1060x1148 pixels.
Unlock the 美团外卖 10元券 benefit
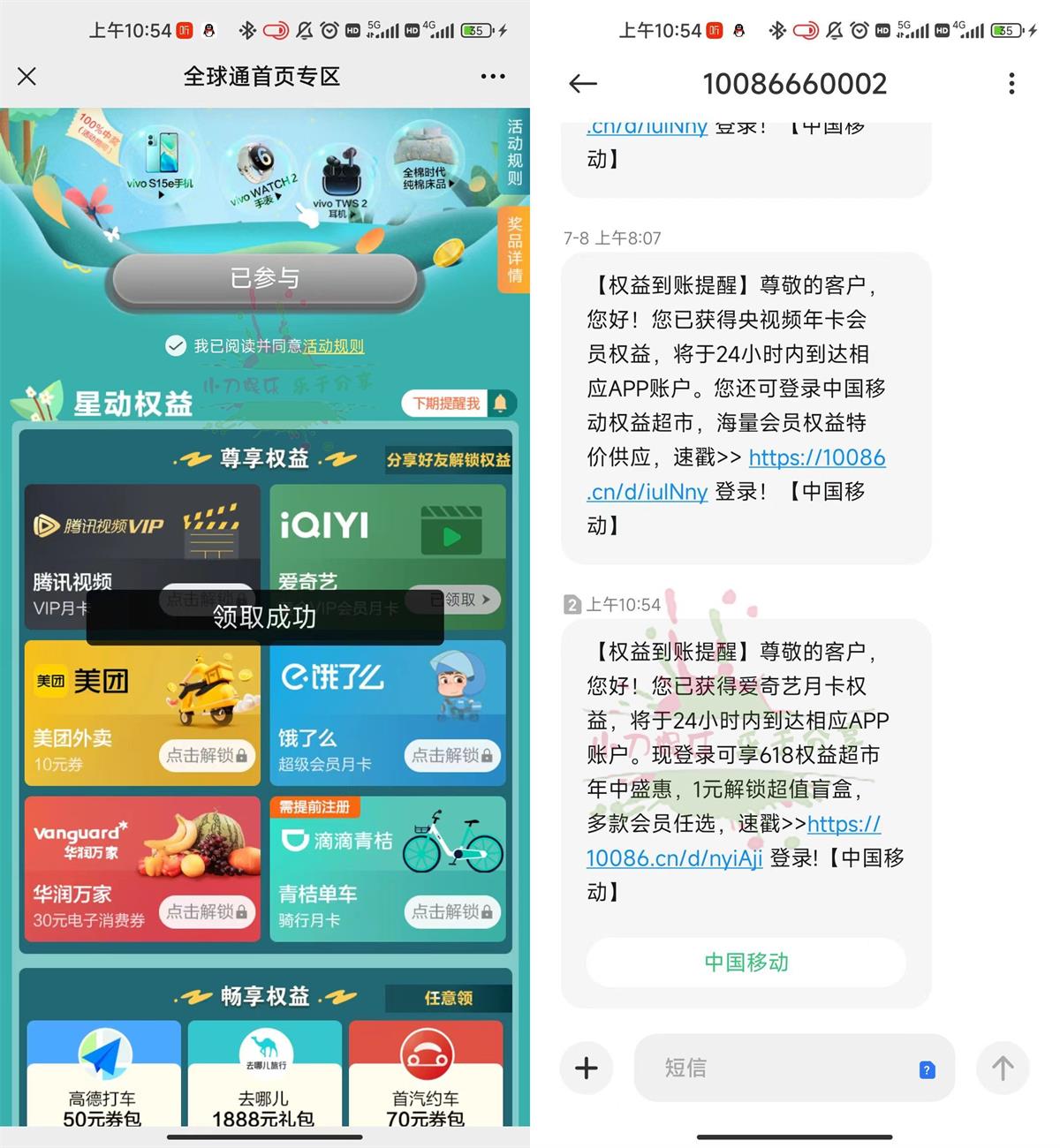click(207, 756)
